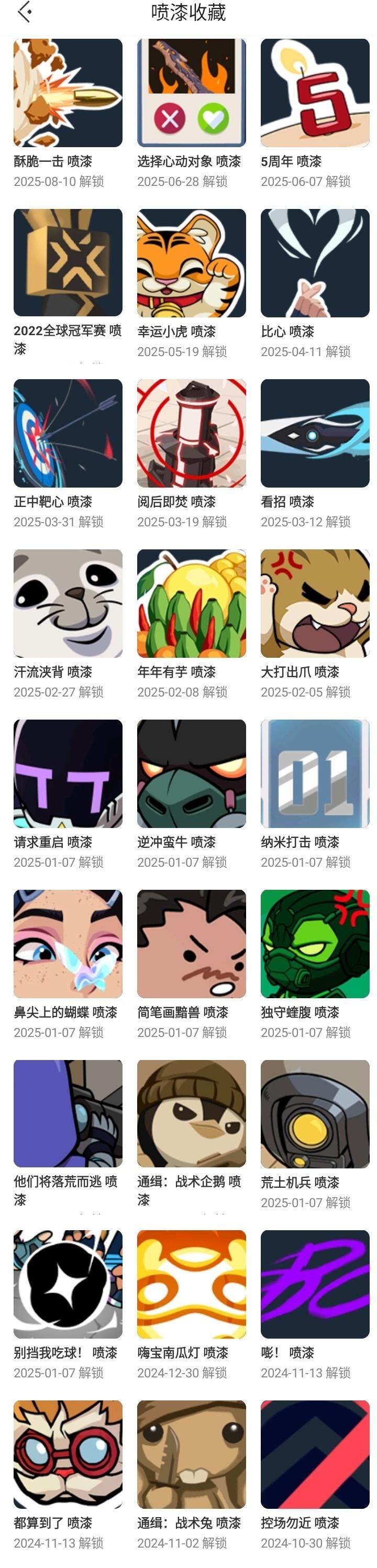
Task: Go back from 喷漆收藏 page
Action: pyautogui.click(x=25, y=12)
